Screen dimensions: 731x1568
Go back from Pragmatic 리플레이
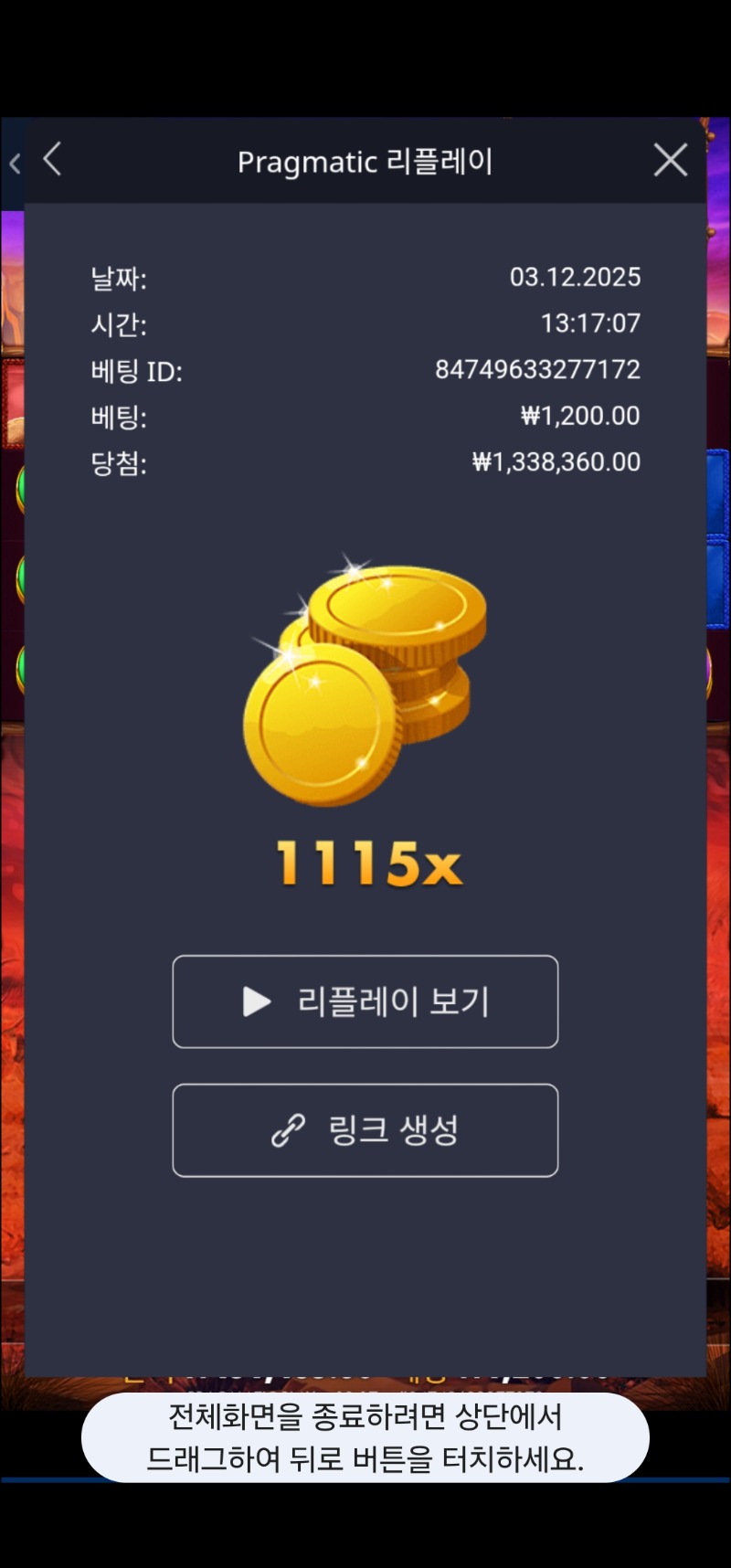(x=53, y=160)
